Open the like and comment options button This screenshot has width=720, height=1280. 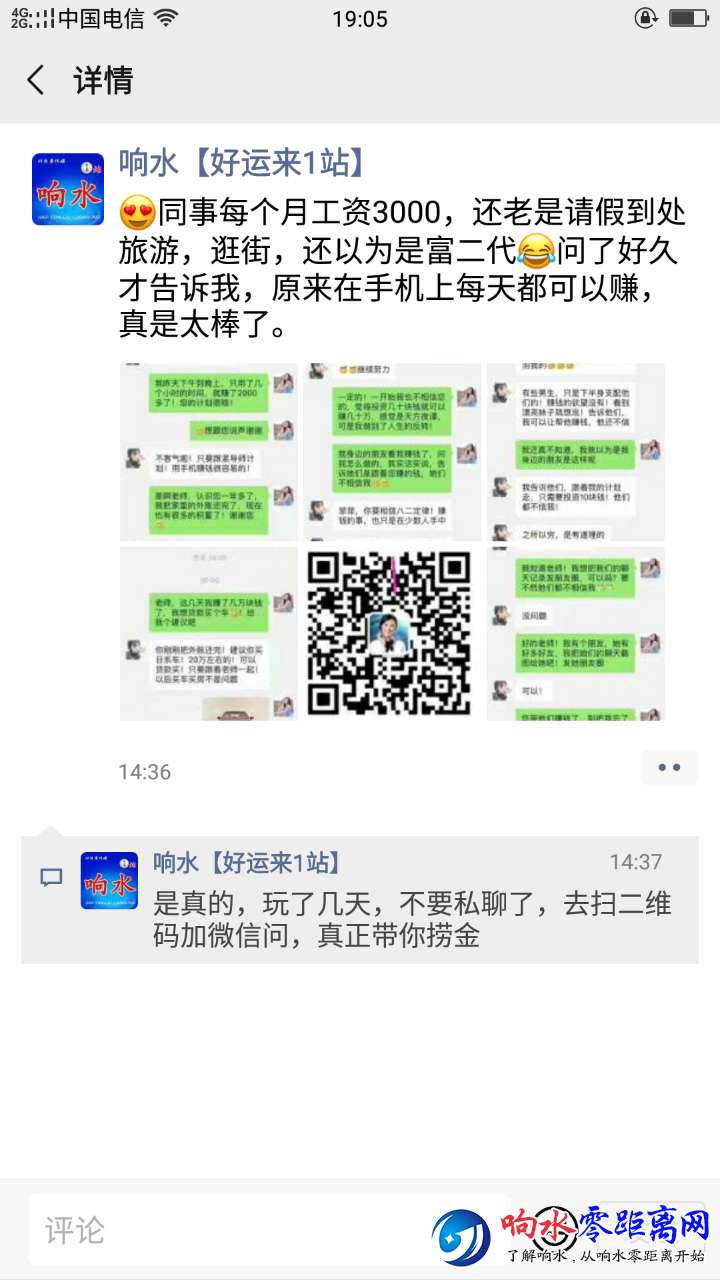(x=669, y=768)
